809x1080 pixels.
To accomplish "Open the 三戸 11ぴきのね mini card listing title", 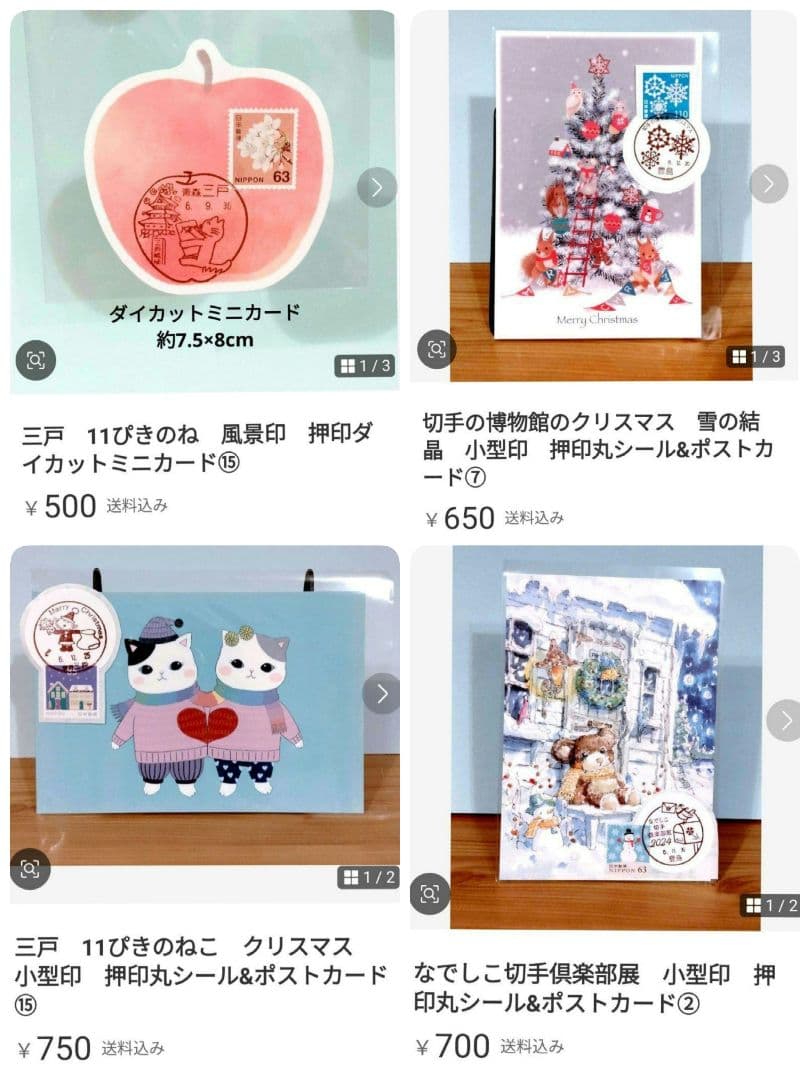I will click(190, 444).
